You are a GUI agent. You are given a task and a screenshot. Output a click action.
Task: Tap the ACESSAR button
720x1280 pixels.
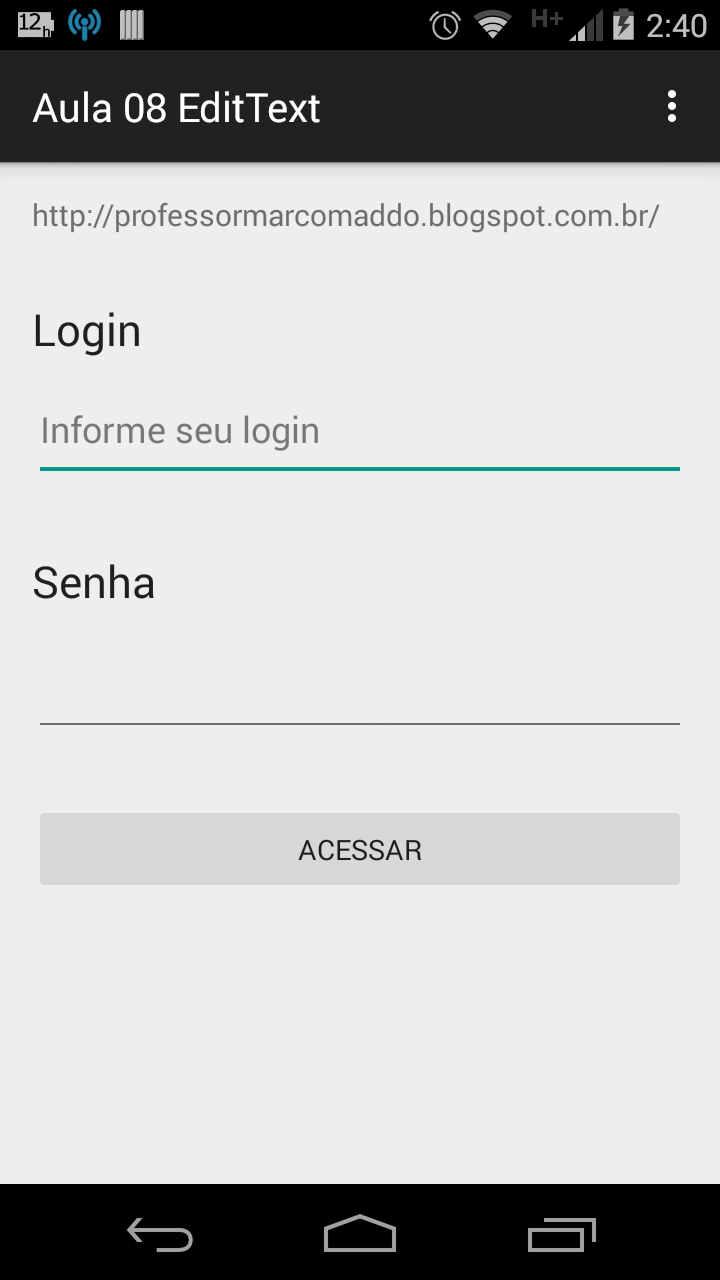360,849
